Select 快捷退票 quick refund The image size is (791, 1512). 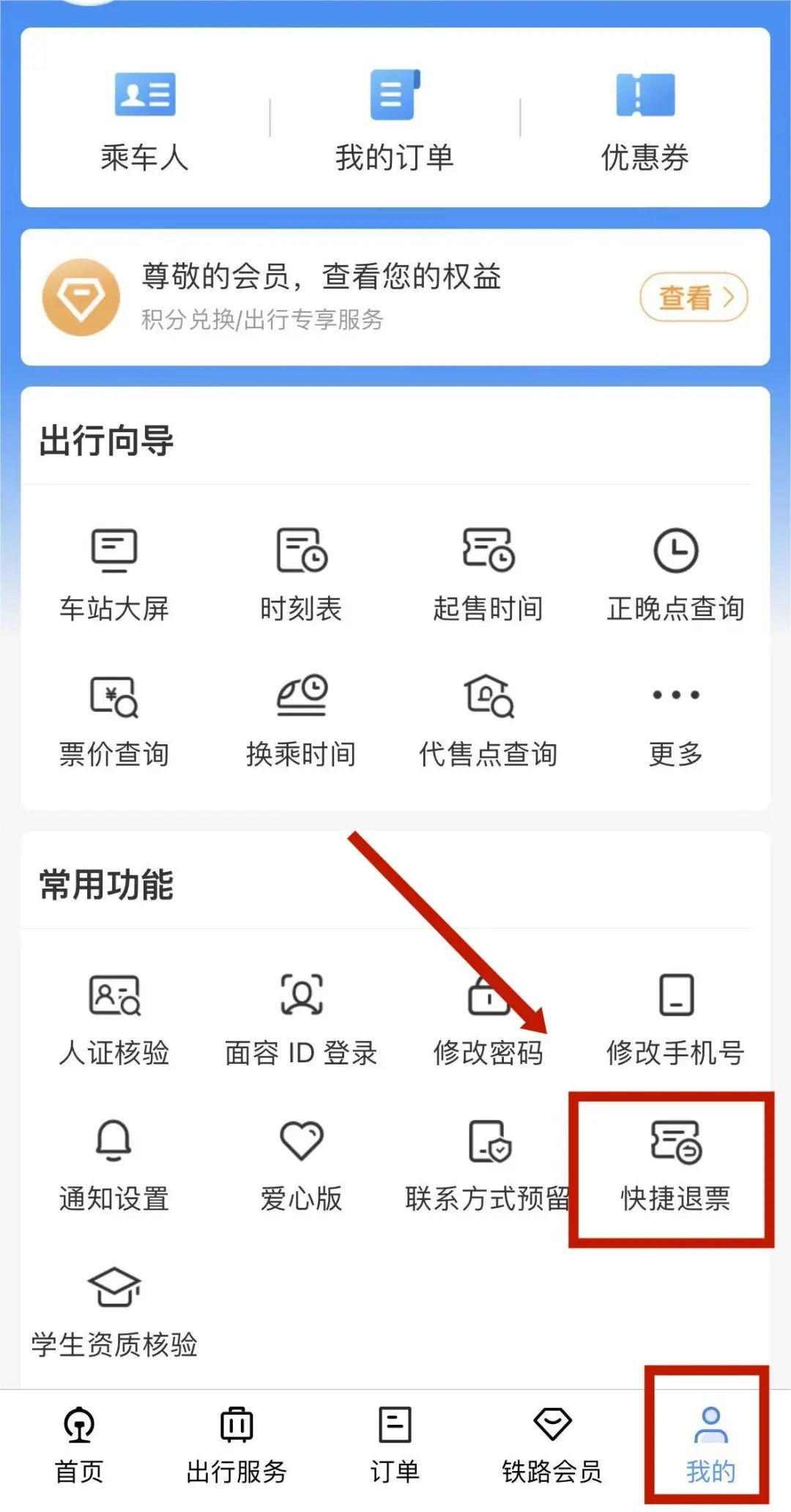[675, 1165]
